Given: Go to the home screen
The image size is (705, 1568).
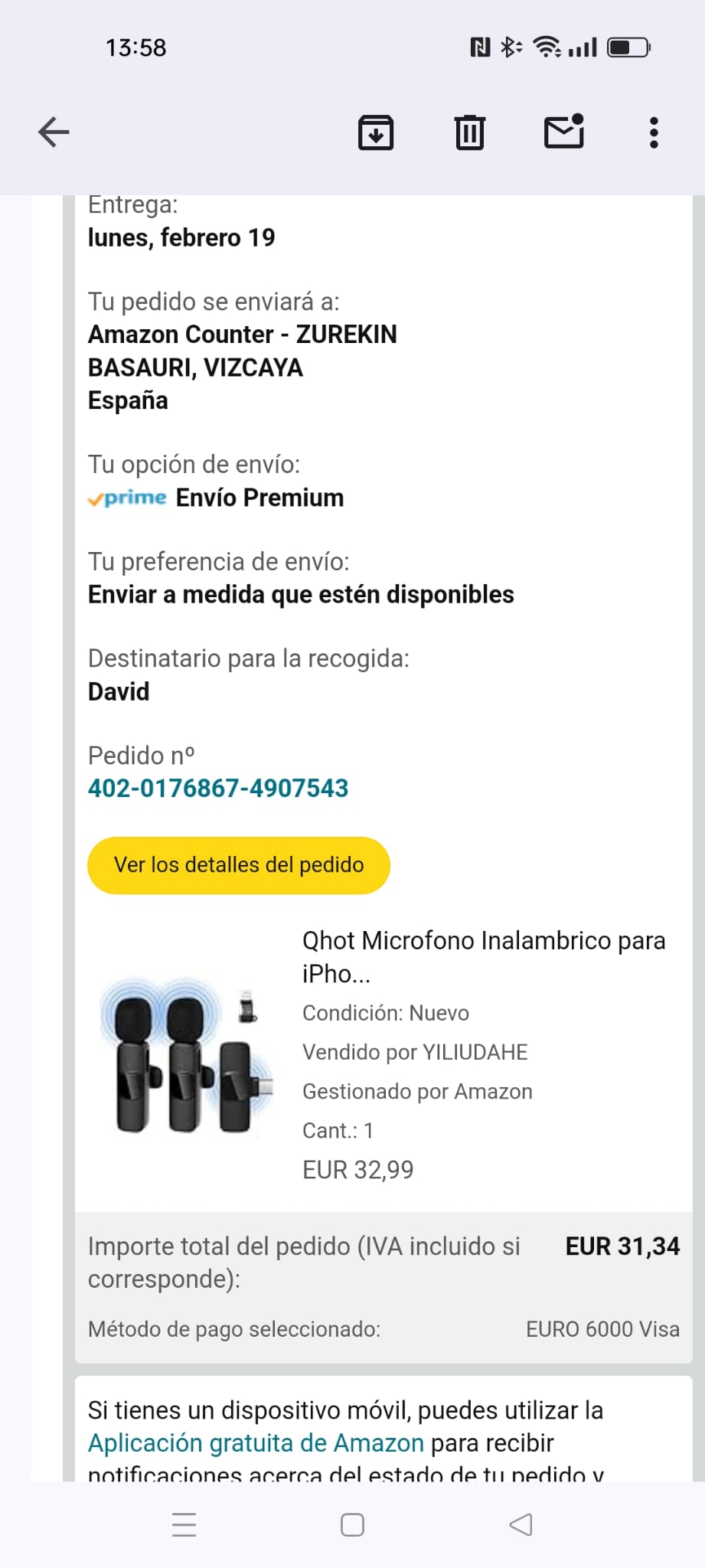Looking at the screenshot, I should 352,1524.
